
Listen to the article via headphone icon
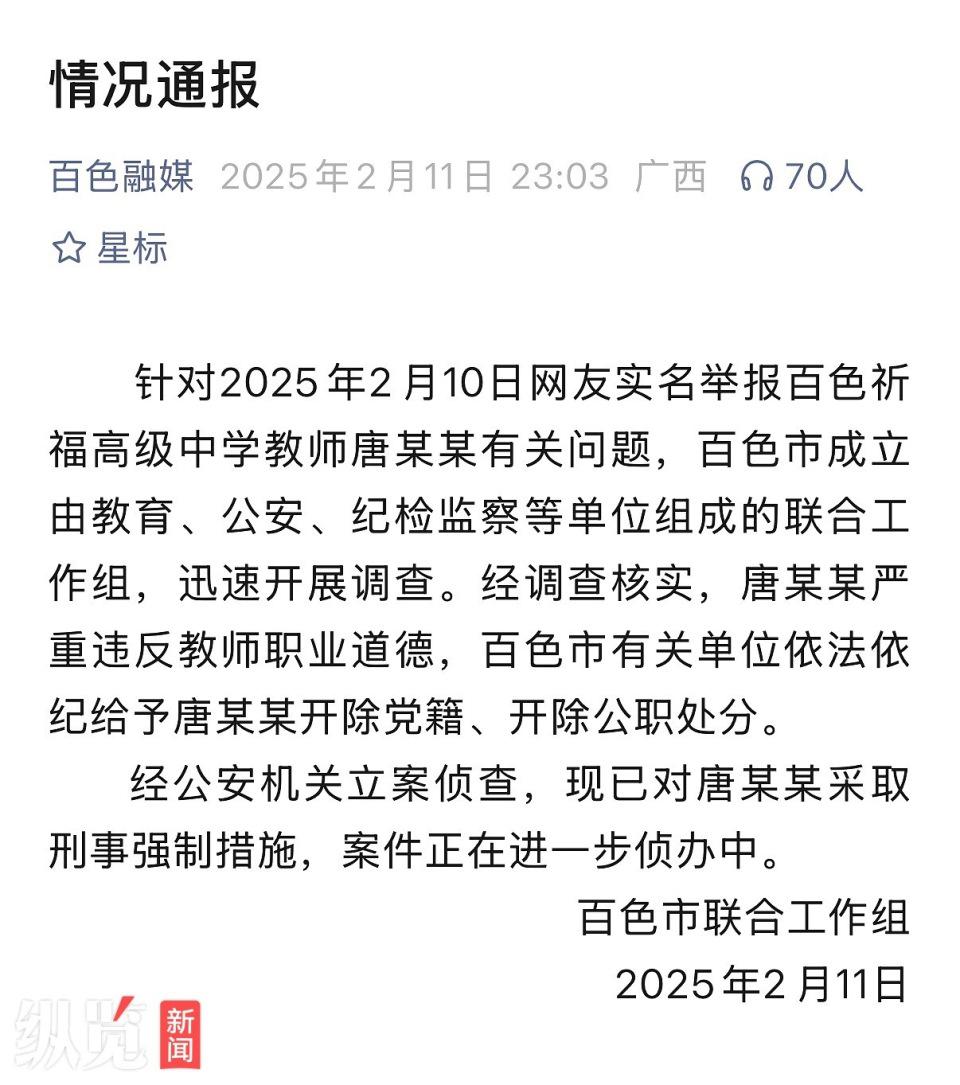coord(756,176)
